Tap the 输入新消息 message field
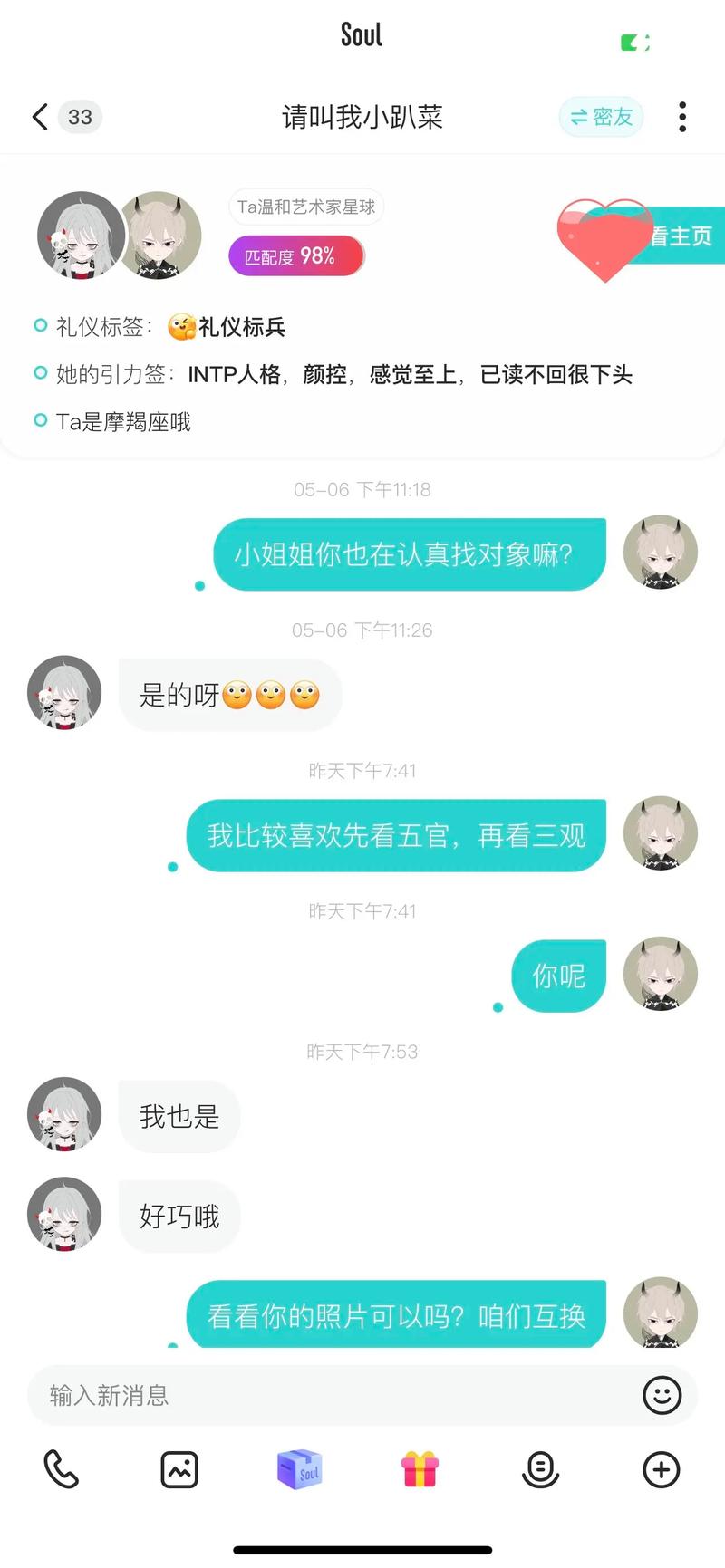Screen dimensions: 725x1568 click(335, 1395)
